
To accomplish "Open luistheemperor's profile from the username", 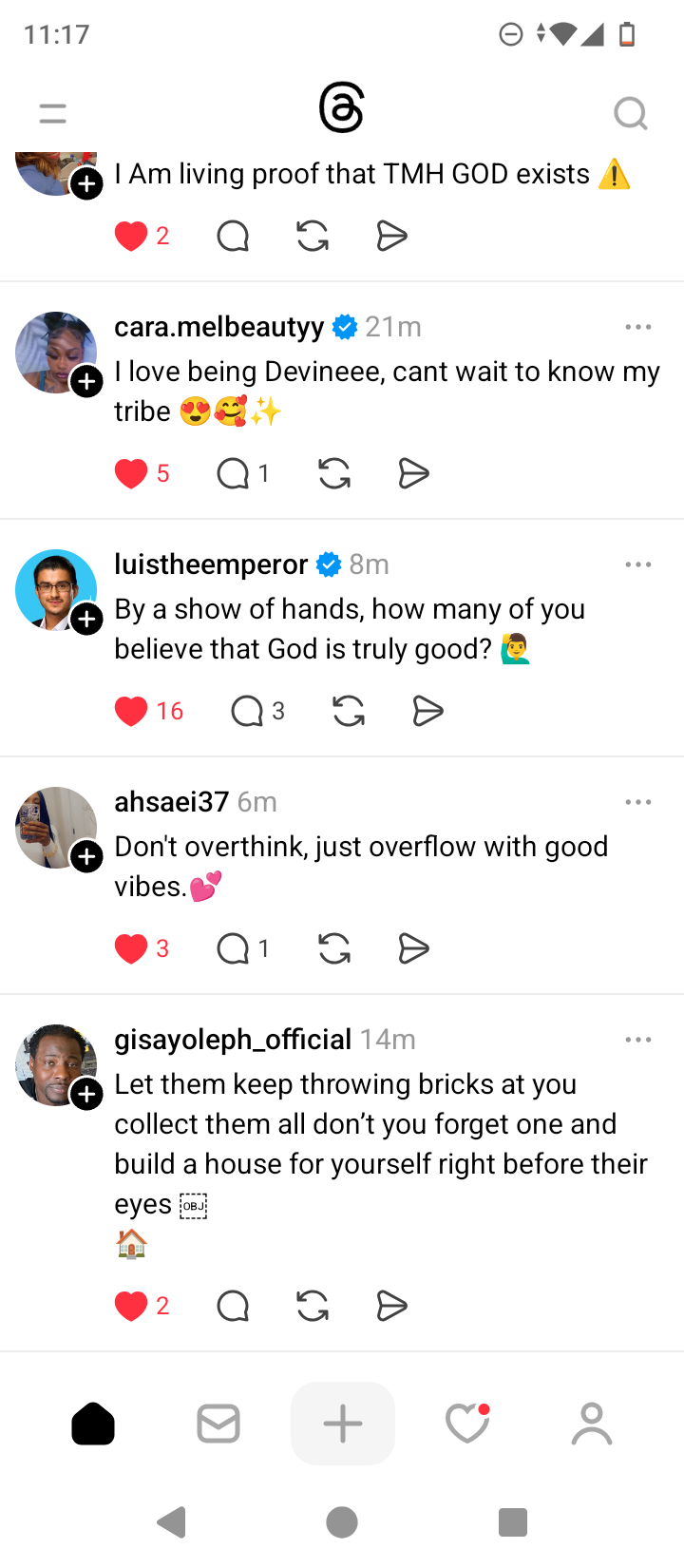I will pos(211,564).
